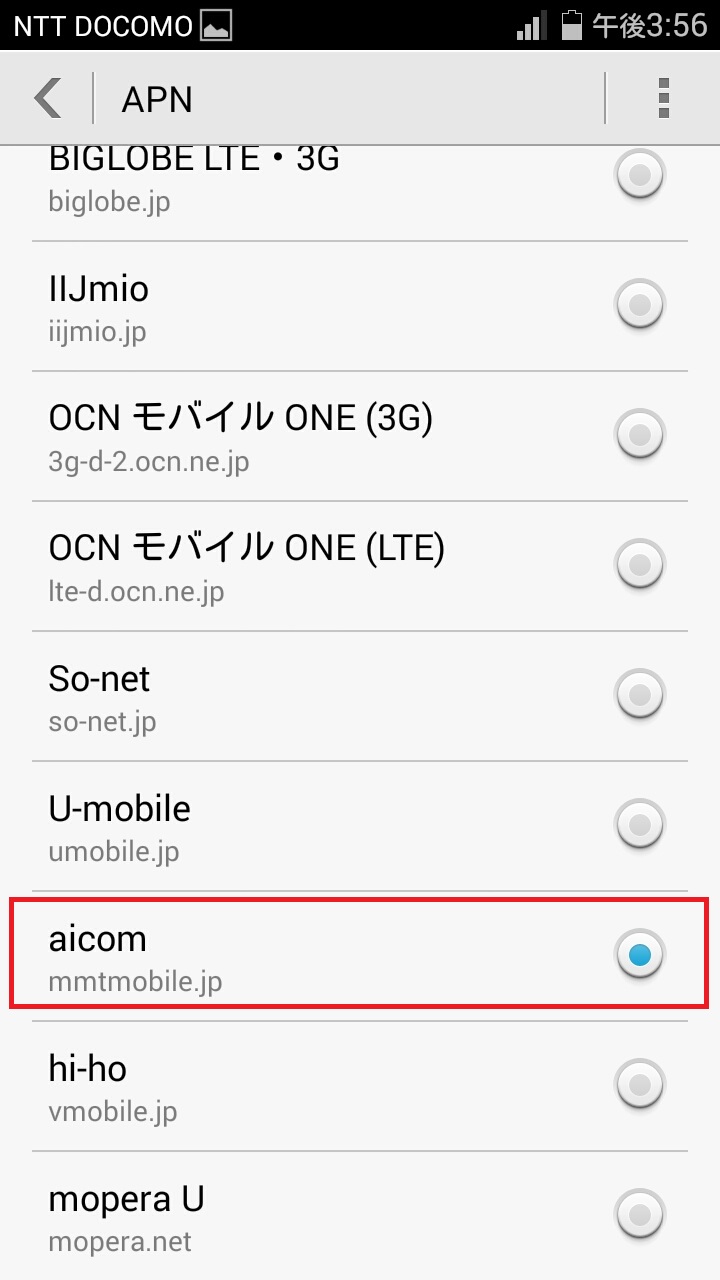This screenshot has height=1280, width=720.
Task: Select the mopera U radio button
Action: (x=640, y=1215)
